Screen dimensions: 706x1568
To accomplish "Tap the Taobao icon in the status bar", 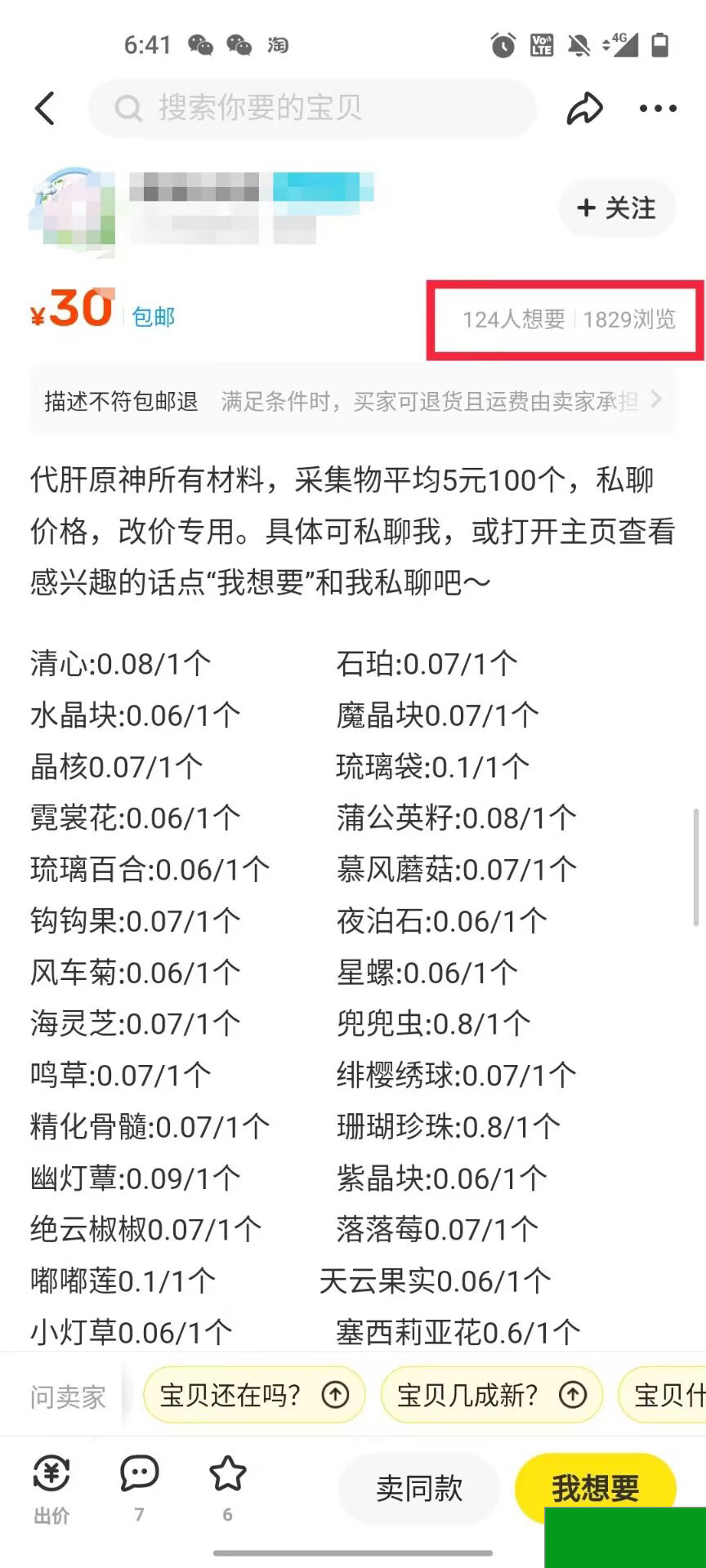I will [x=278, y=45].
